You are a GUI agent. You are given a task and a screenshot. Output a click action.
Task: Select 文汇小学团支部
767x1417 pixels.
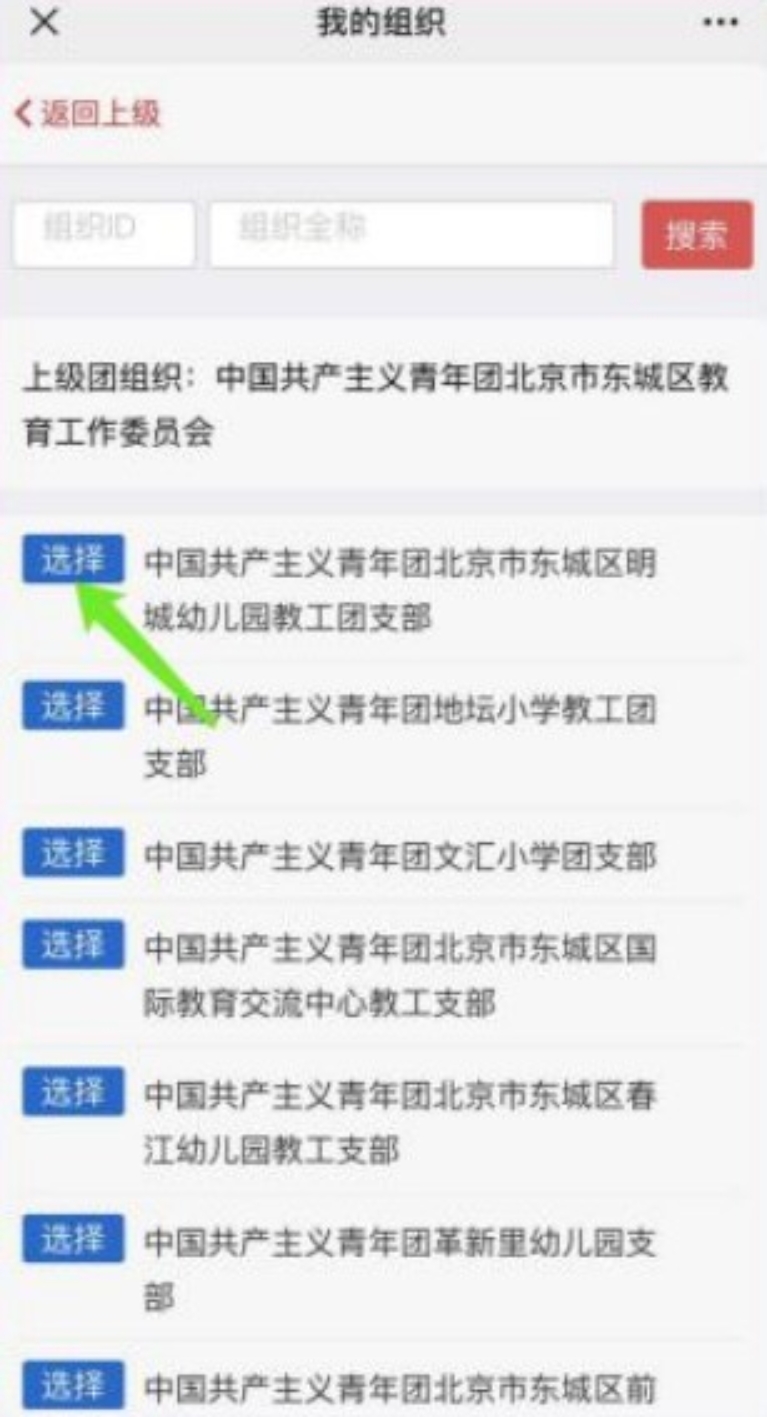(73, 852)
